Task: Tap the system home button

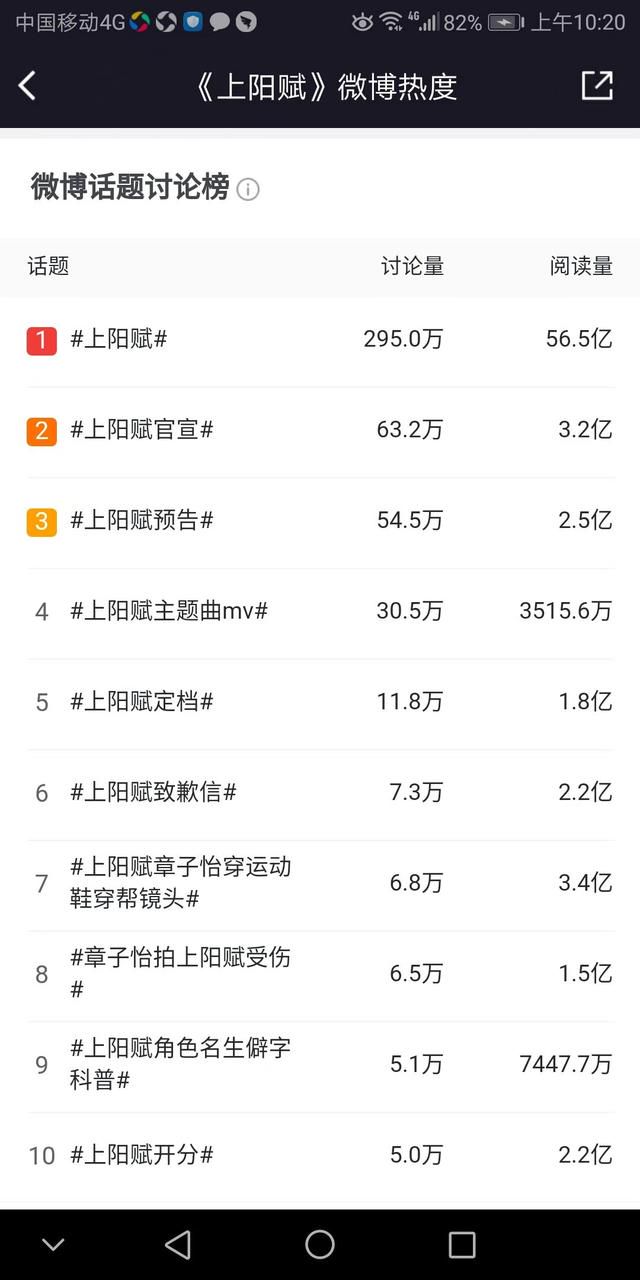Action: 320,1244
